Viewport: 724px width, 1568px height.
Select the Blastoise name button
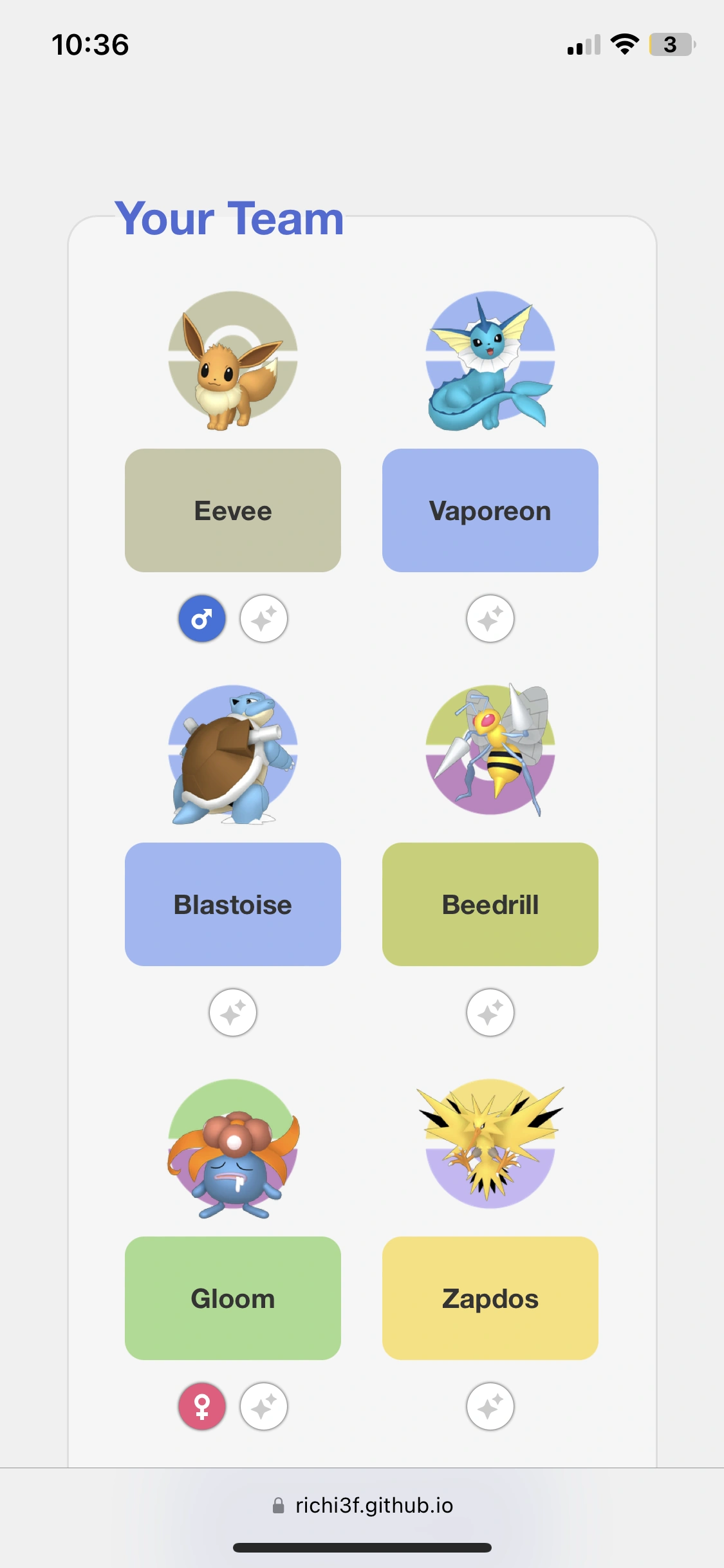click(232, 905)
